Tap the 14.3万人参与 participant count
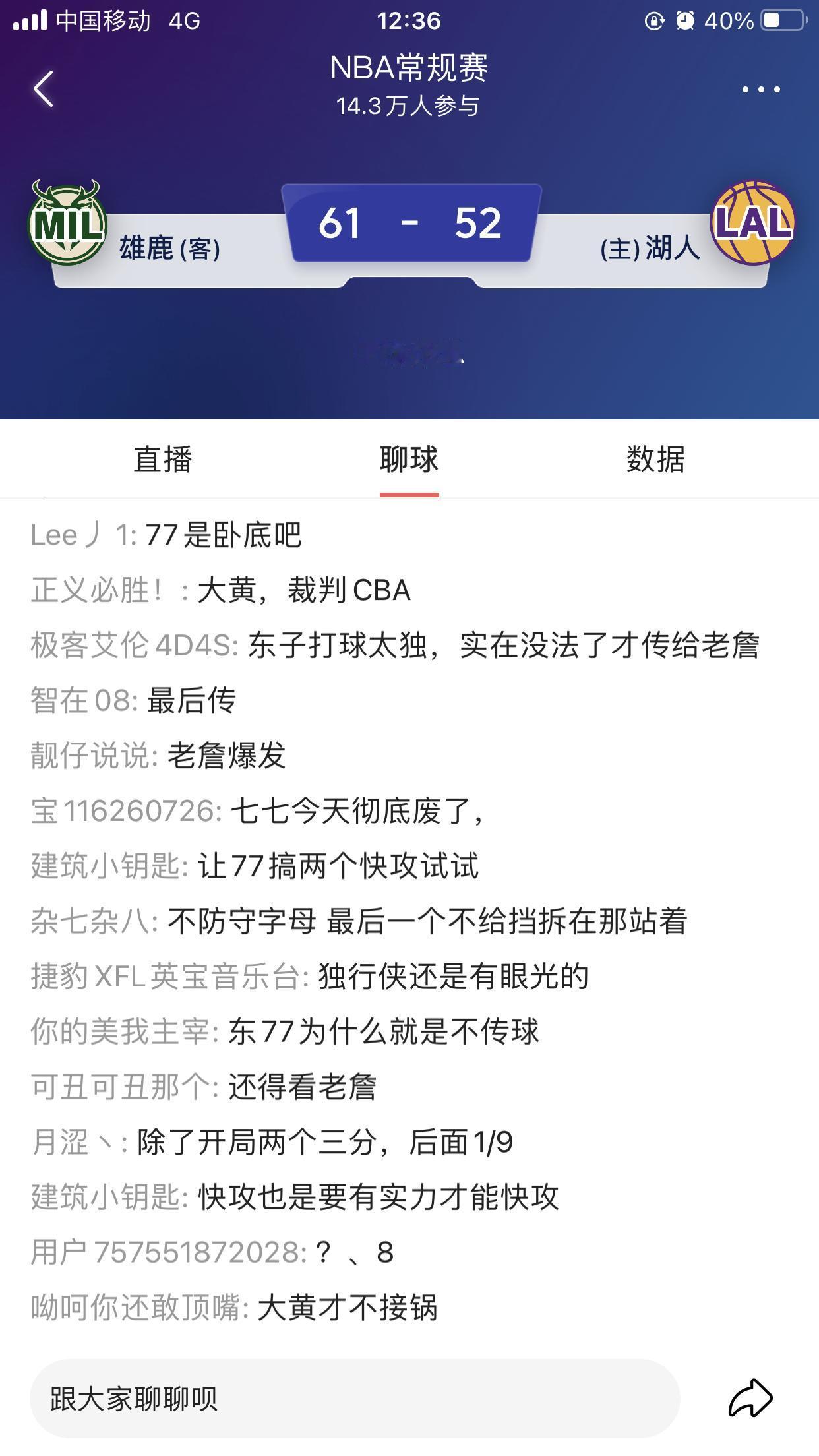Screen dimensions: 819x1456 409,106
